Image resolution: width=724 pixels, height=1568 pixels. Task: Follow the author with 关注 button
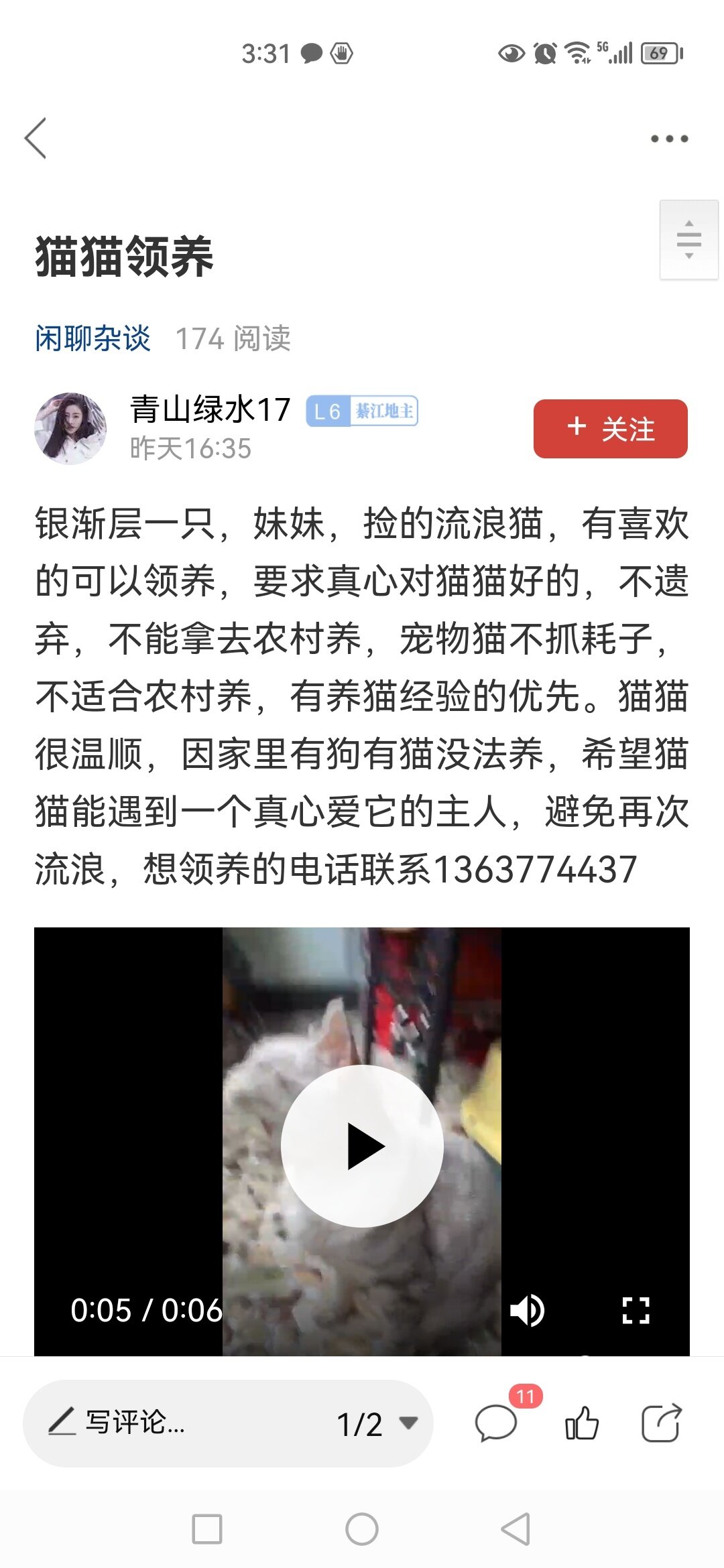(610, 429)
